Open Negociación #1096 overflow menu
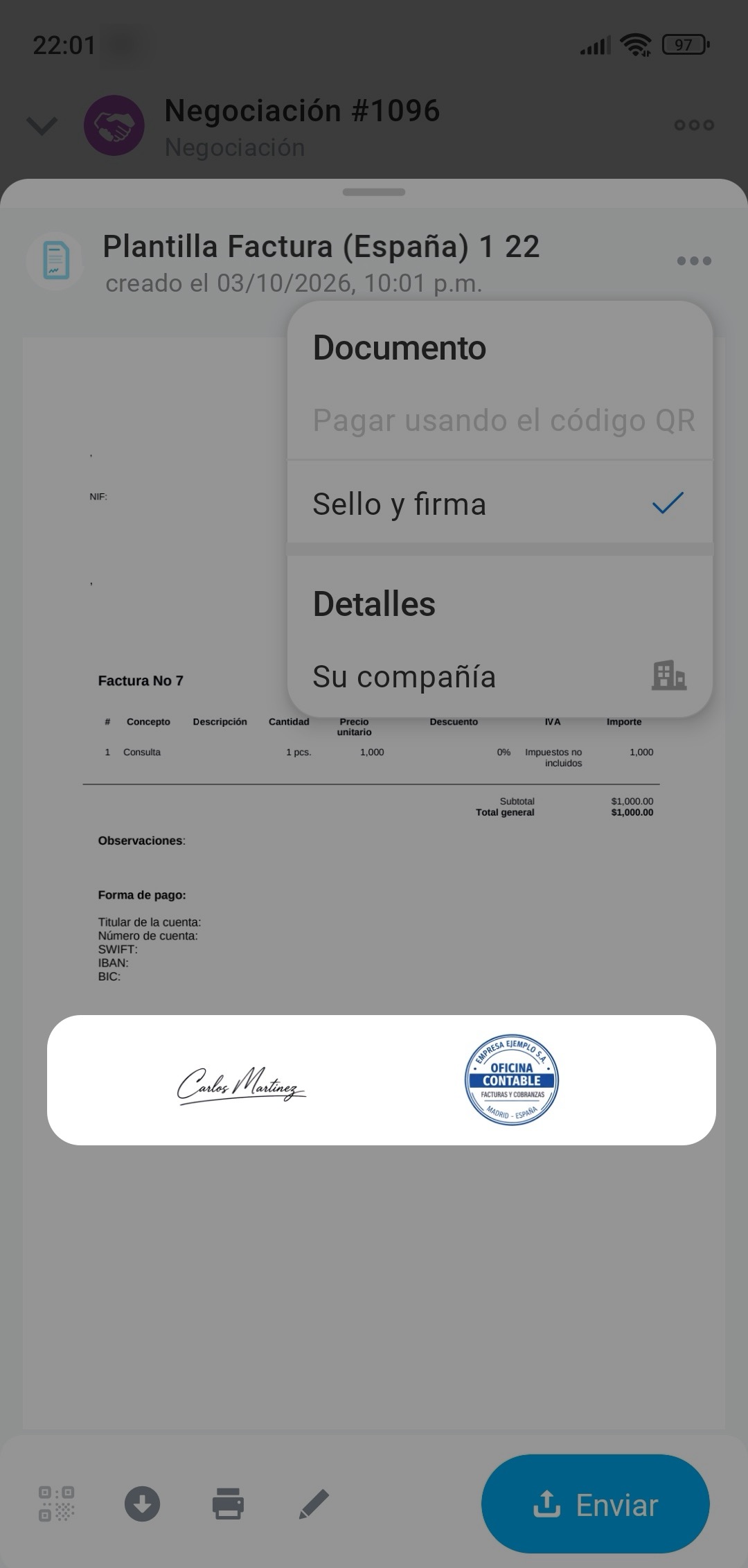748x1568 pixels. tap(693, 125)
